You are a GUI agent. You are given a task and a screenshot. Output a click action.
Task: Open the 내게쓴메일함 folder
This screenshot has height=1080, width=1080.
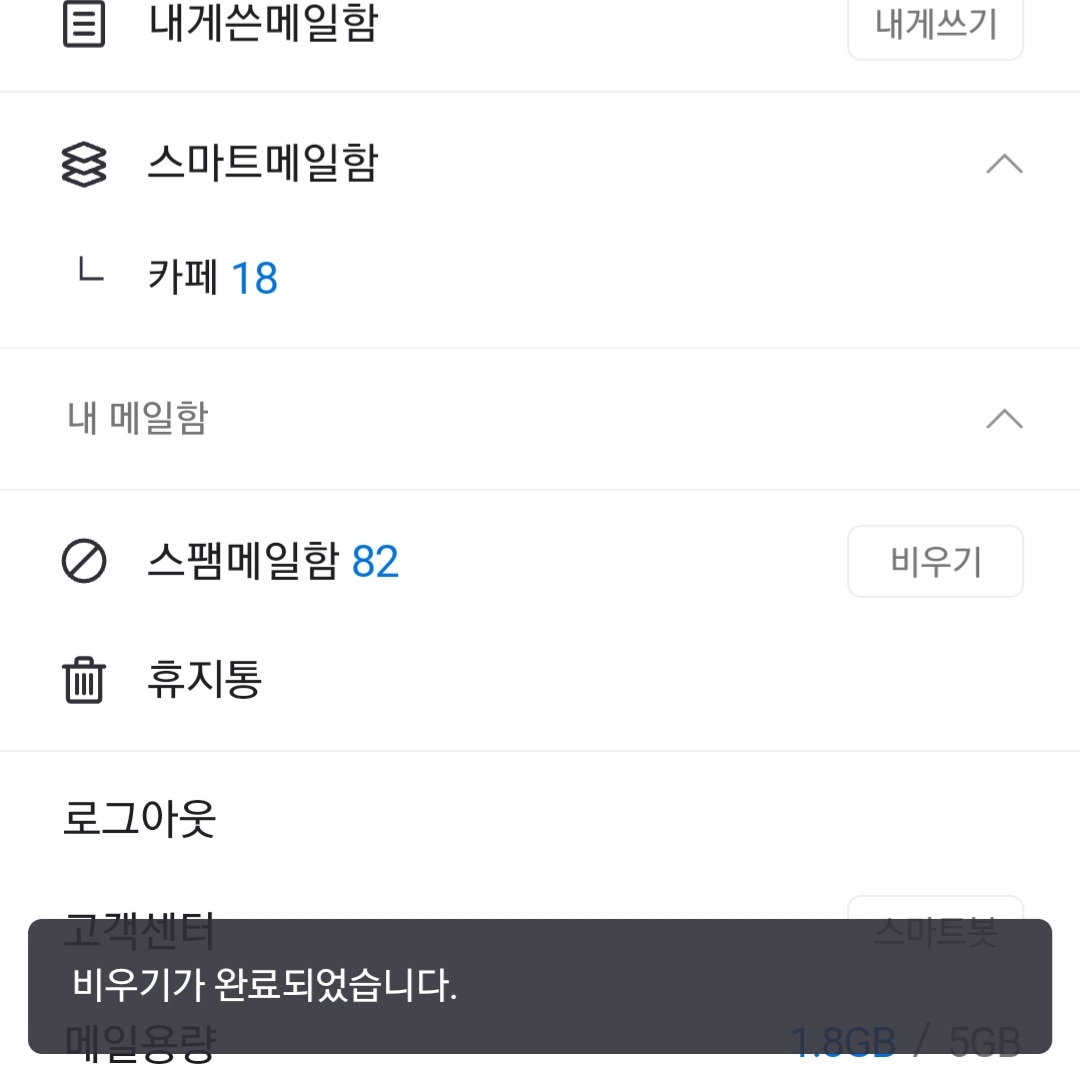[x=262, y=24]
